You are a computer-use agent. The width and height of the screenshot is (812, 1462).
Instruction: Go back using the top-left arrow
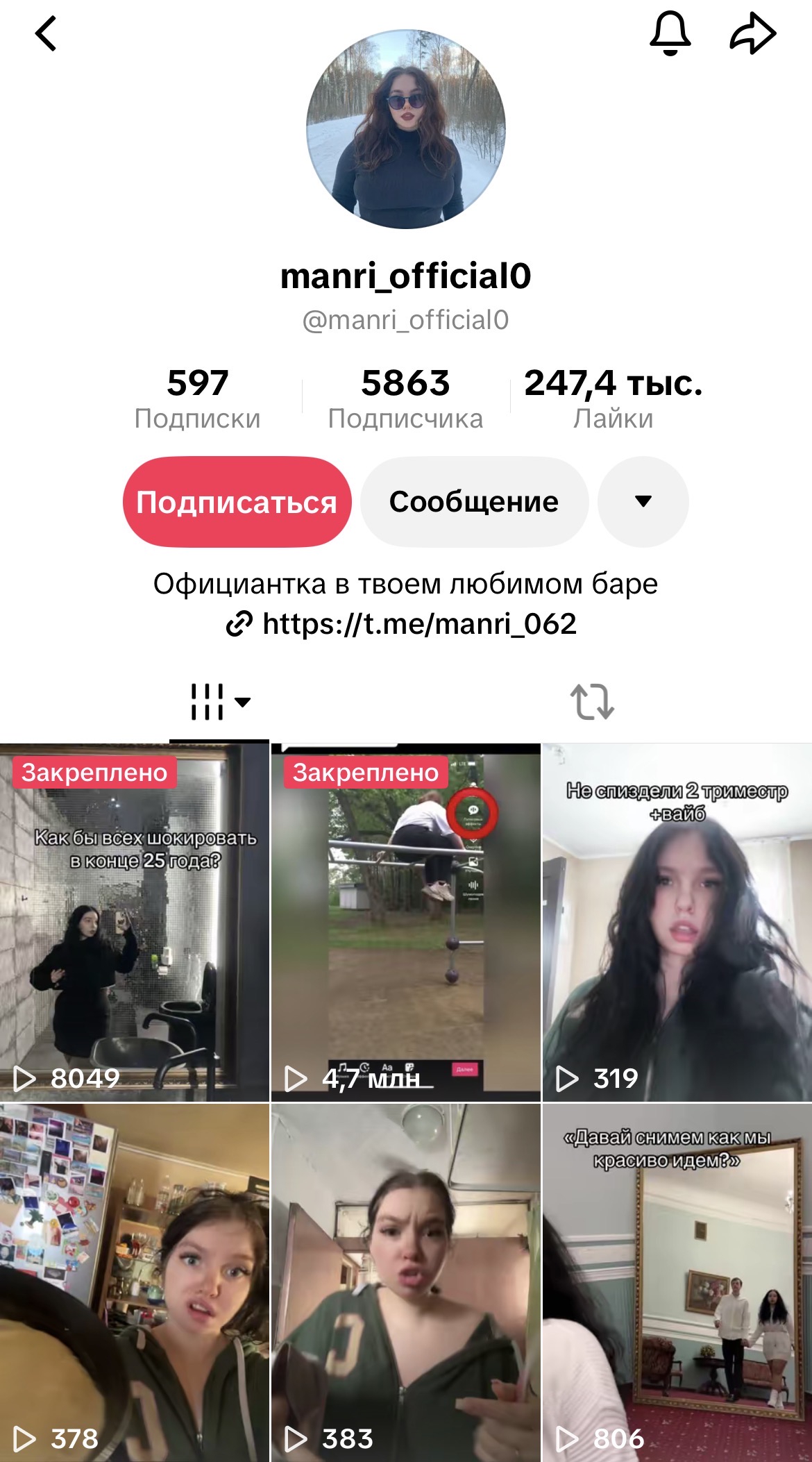(x=46, y=33)
